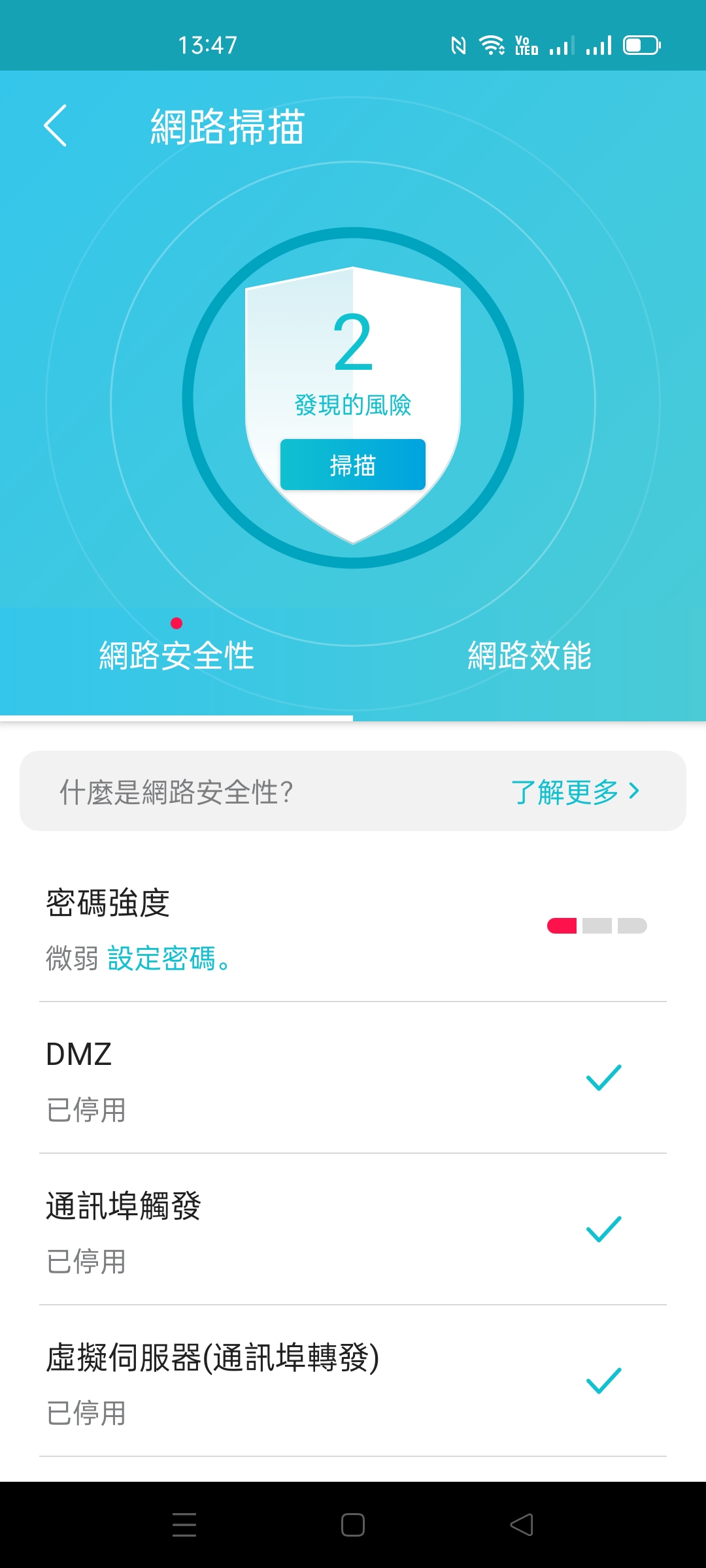Start a scan with the 掃描 button
Screen dimensions: 706x1568
[x=353, y=465]
